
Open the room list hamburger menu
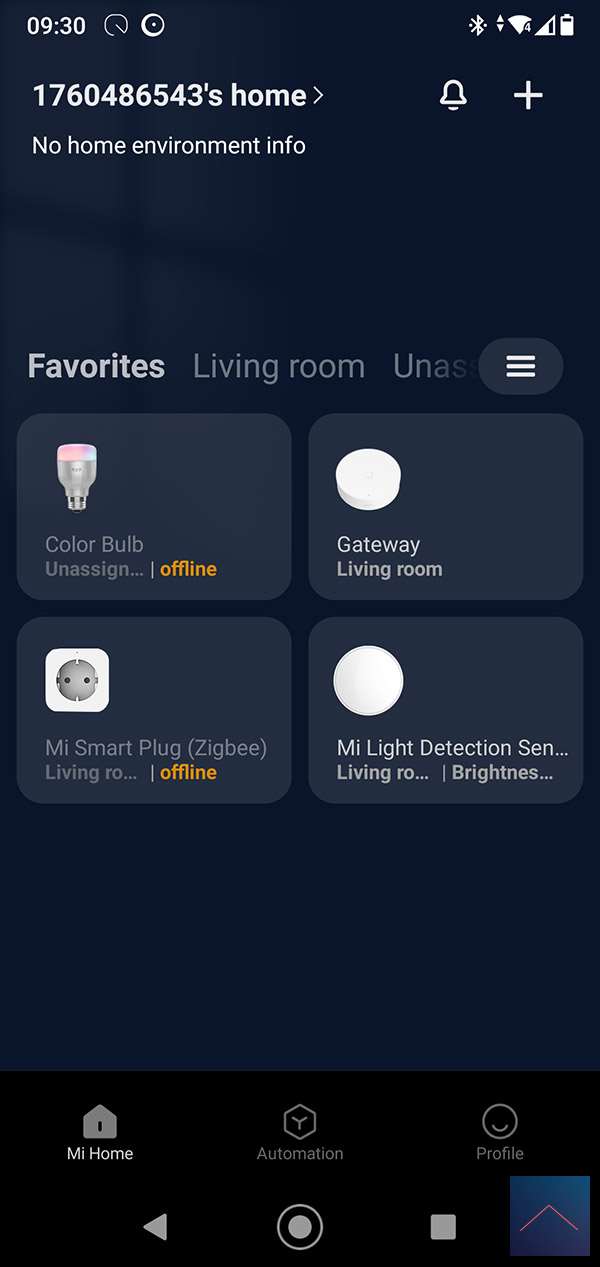[520, 367]
